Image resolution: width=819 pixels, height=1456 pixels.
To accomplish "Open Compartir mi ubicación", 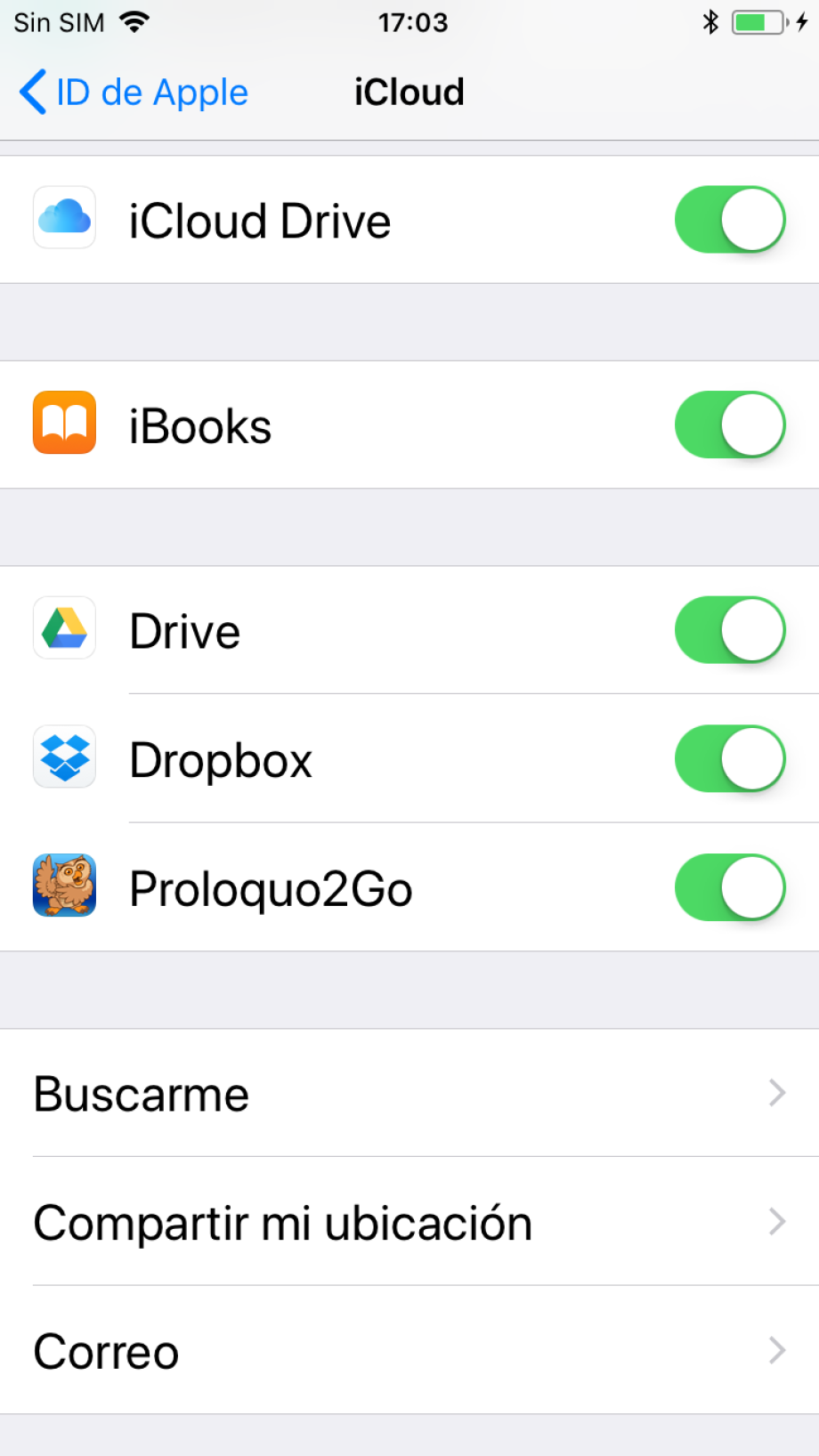I will coord(409,1222).
